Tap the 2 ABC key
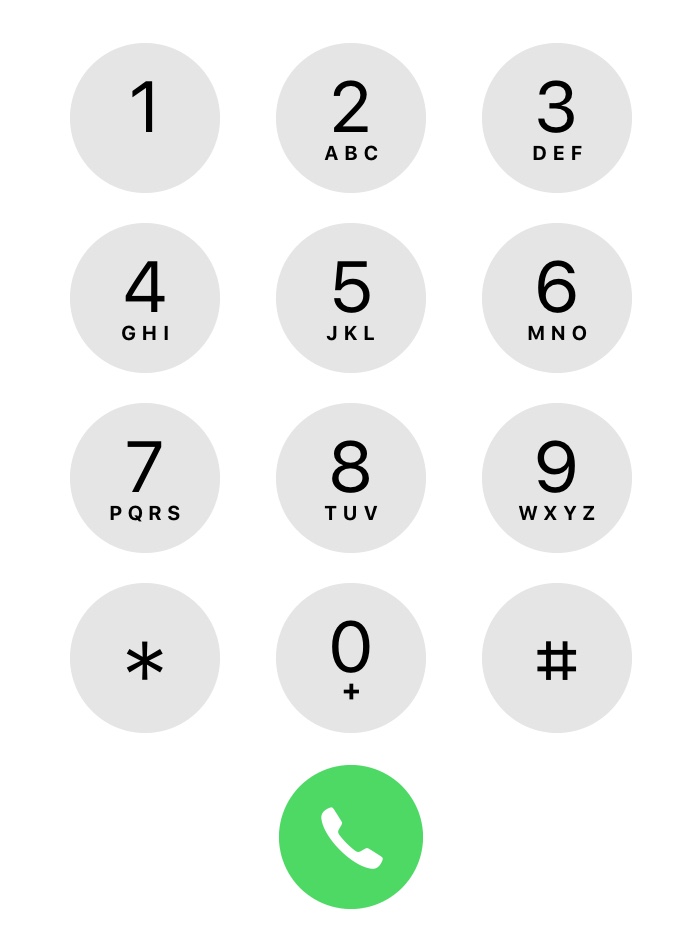The width and height of the screenshot is (685, 935). 351,118
